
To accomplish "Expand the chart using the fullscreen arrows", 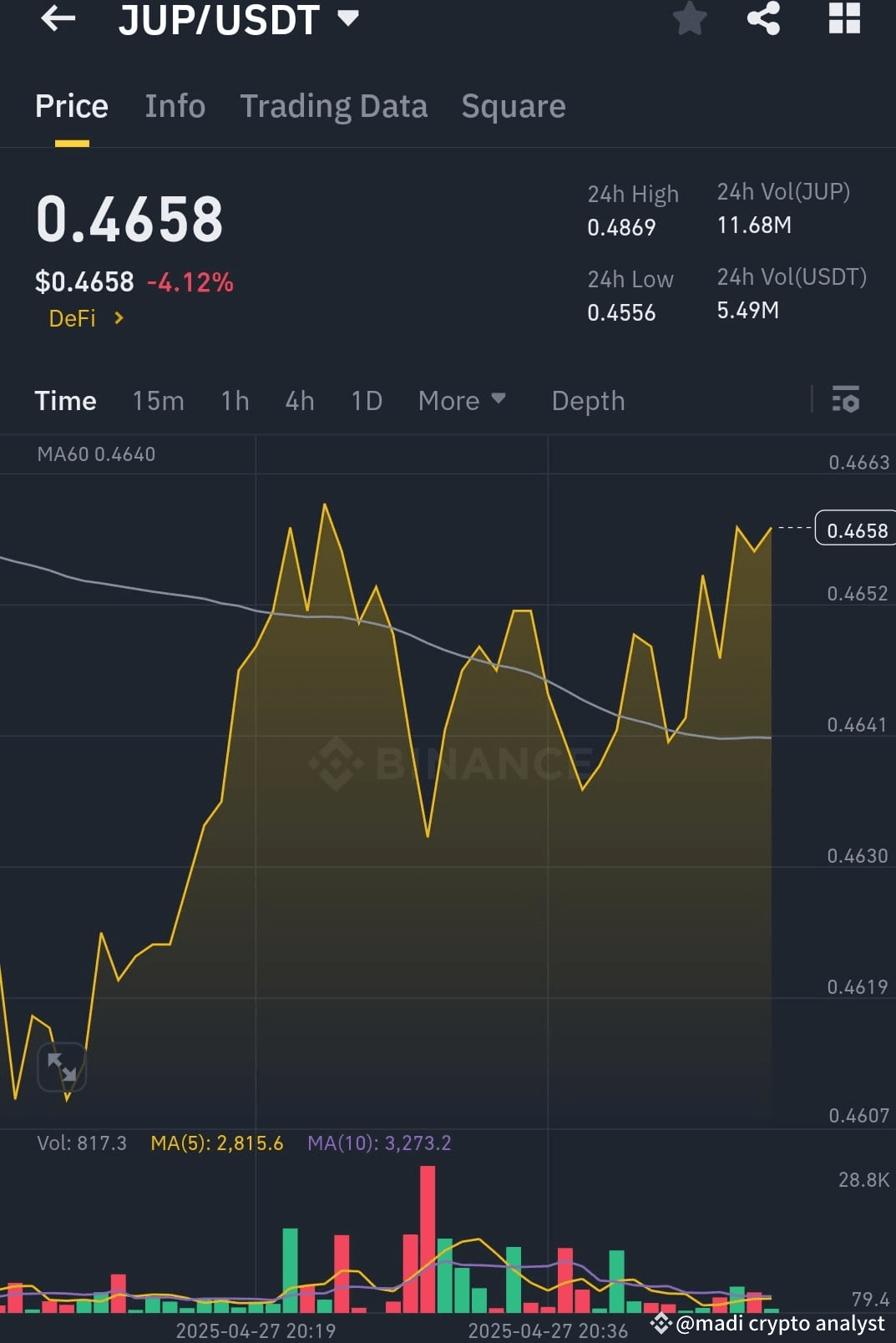I will [62, 1067].
